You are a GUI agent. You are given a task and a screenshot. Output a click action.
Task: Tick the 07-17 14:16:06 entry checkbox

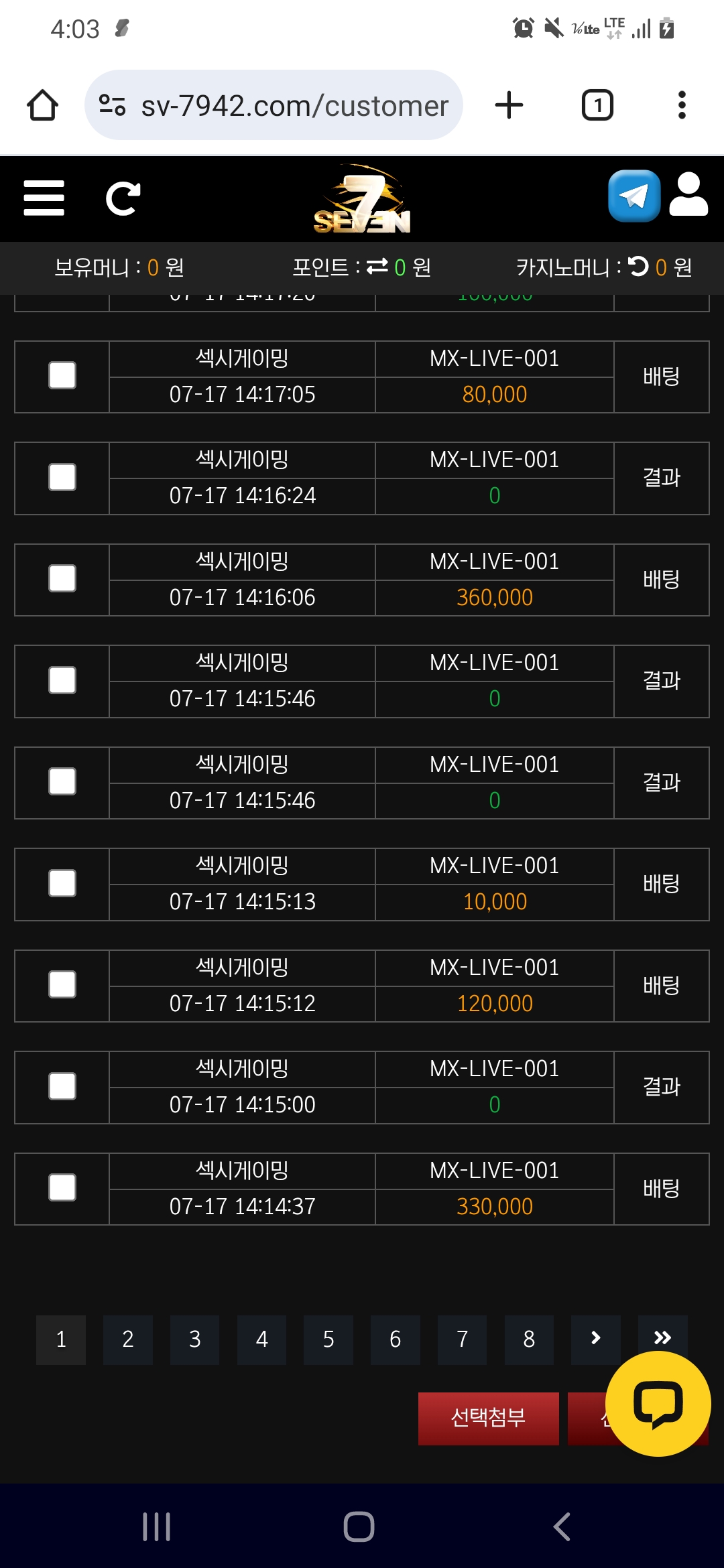[62, 579]
